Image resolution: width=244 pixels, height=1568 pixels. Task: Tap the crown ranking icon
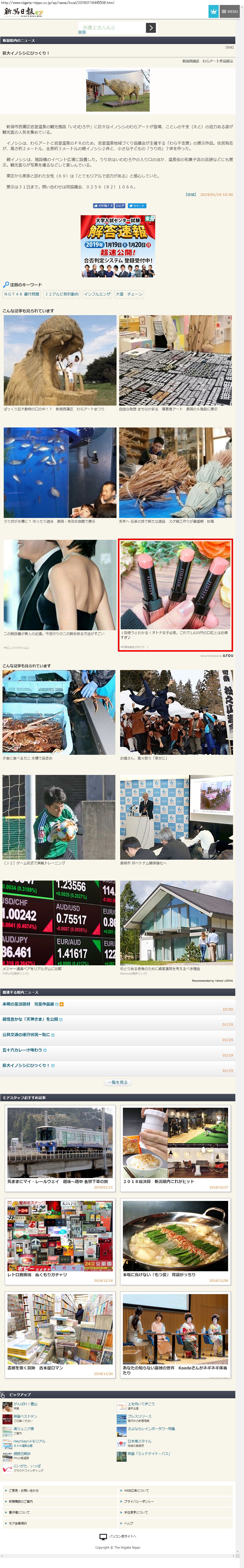tap(213, 11)
